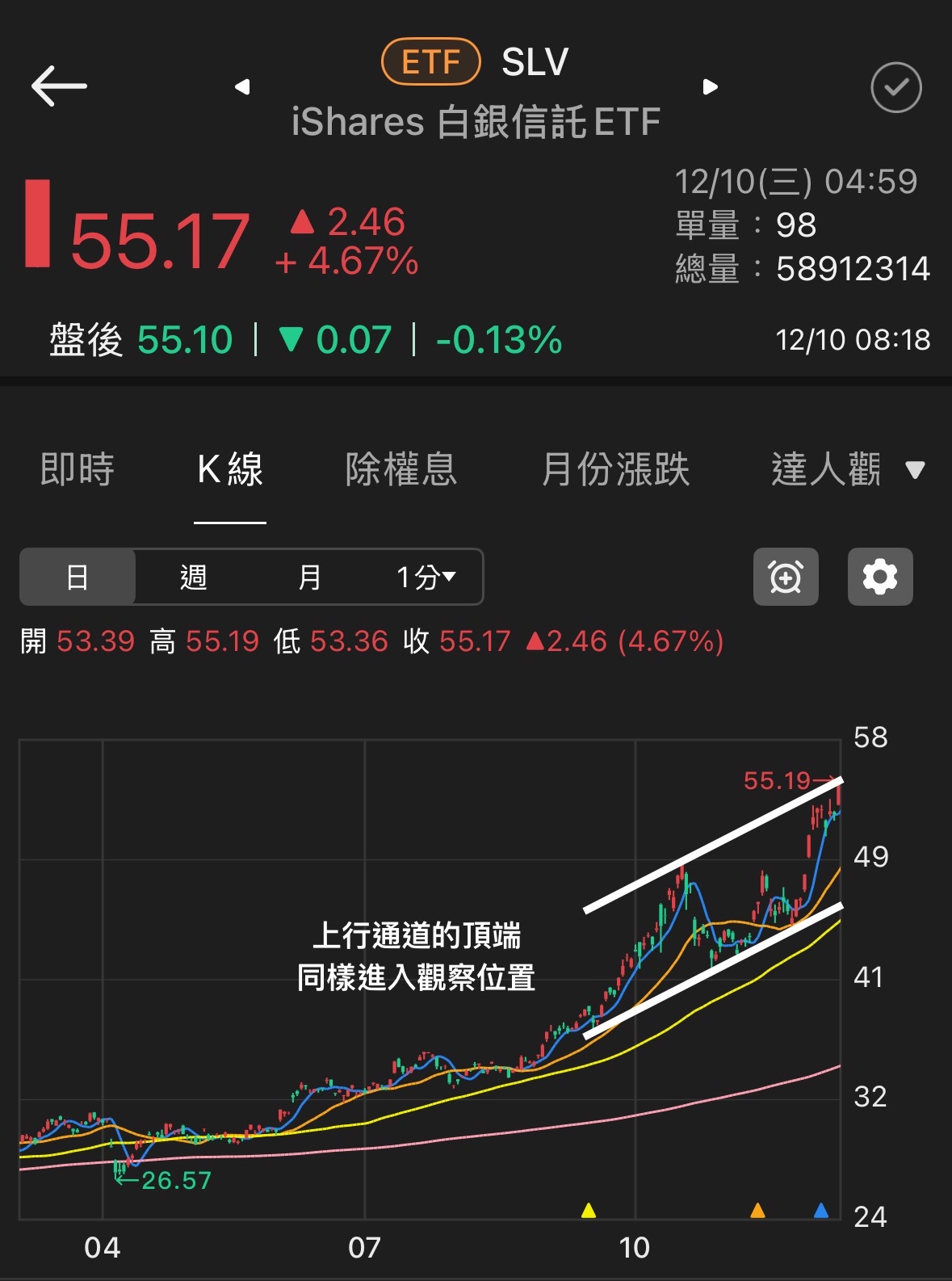Viewport: 952px width, 1281px height.
Task: Expand the tab list dropdown arrow
Action: (x=915, y=470)
